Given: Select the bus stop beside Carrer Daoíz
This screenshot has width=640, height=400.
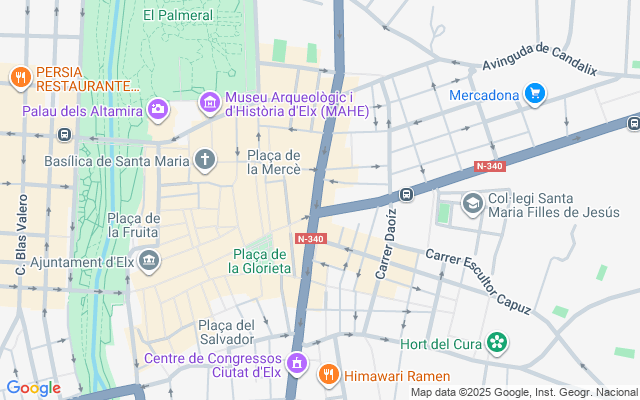Looking at the screenshot, I should 406,194.
